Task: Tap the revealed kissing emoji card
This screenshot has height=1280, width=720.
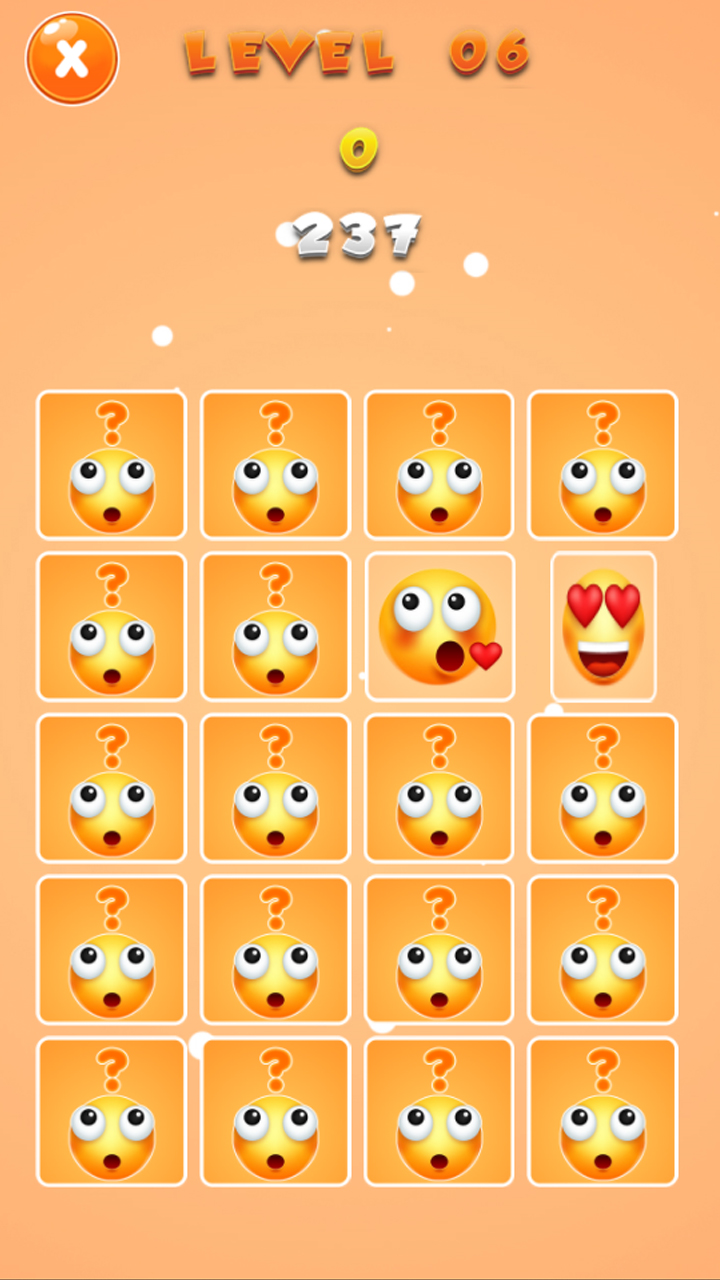Action: (440, 627)
